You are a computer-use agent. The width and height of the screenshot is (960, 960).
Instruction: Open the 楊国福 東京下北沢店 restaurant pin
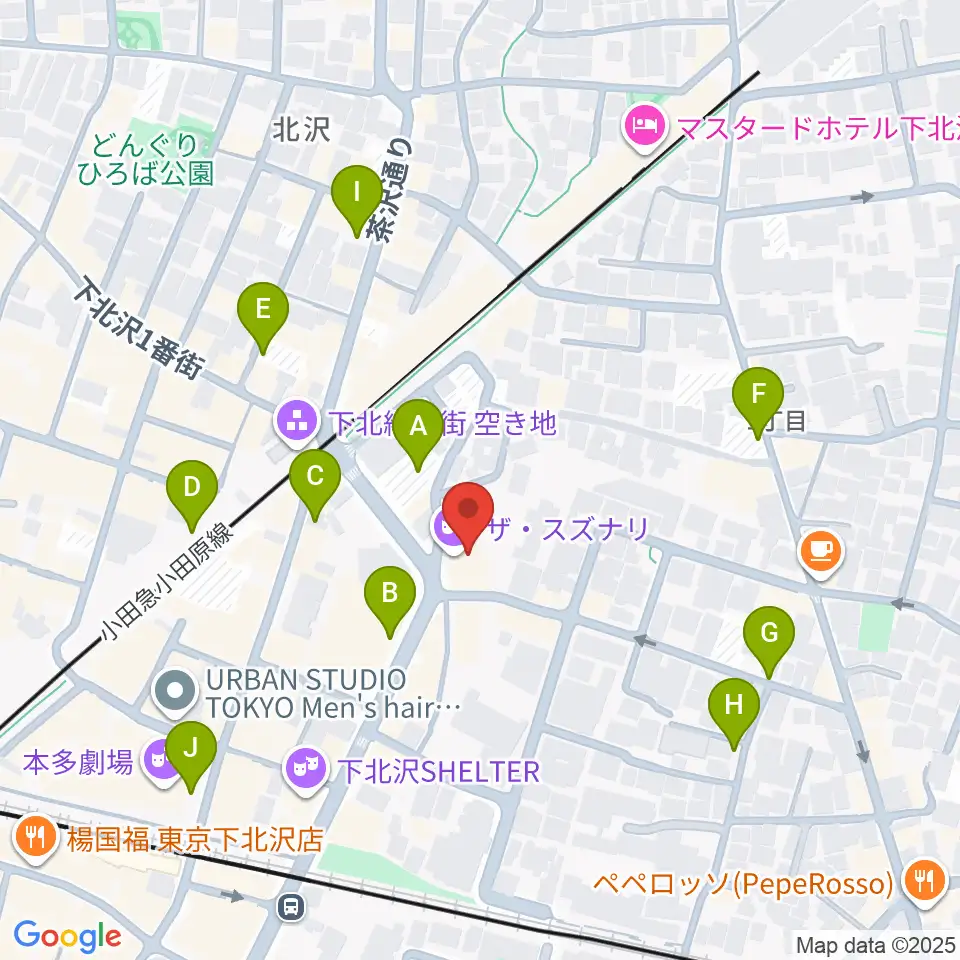coord(35,838)
